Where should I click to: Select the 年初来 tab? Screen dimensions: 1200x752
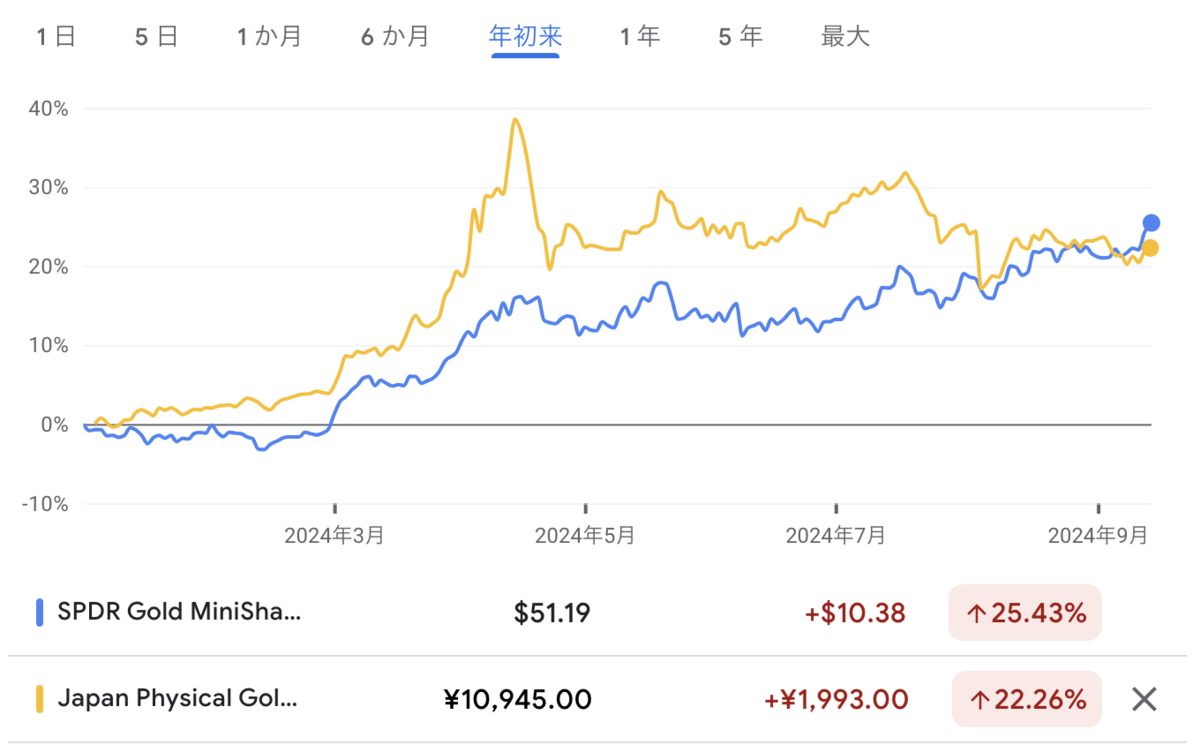point(525,38)
